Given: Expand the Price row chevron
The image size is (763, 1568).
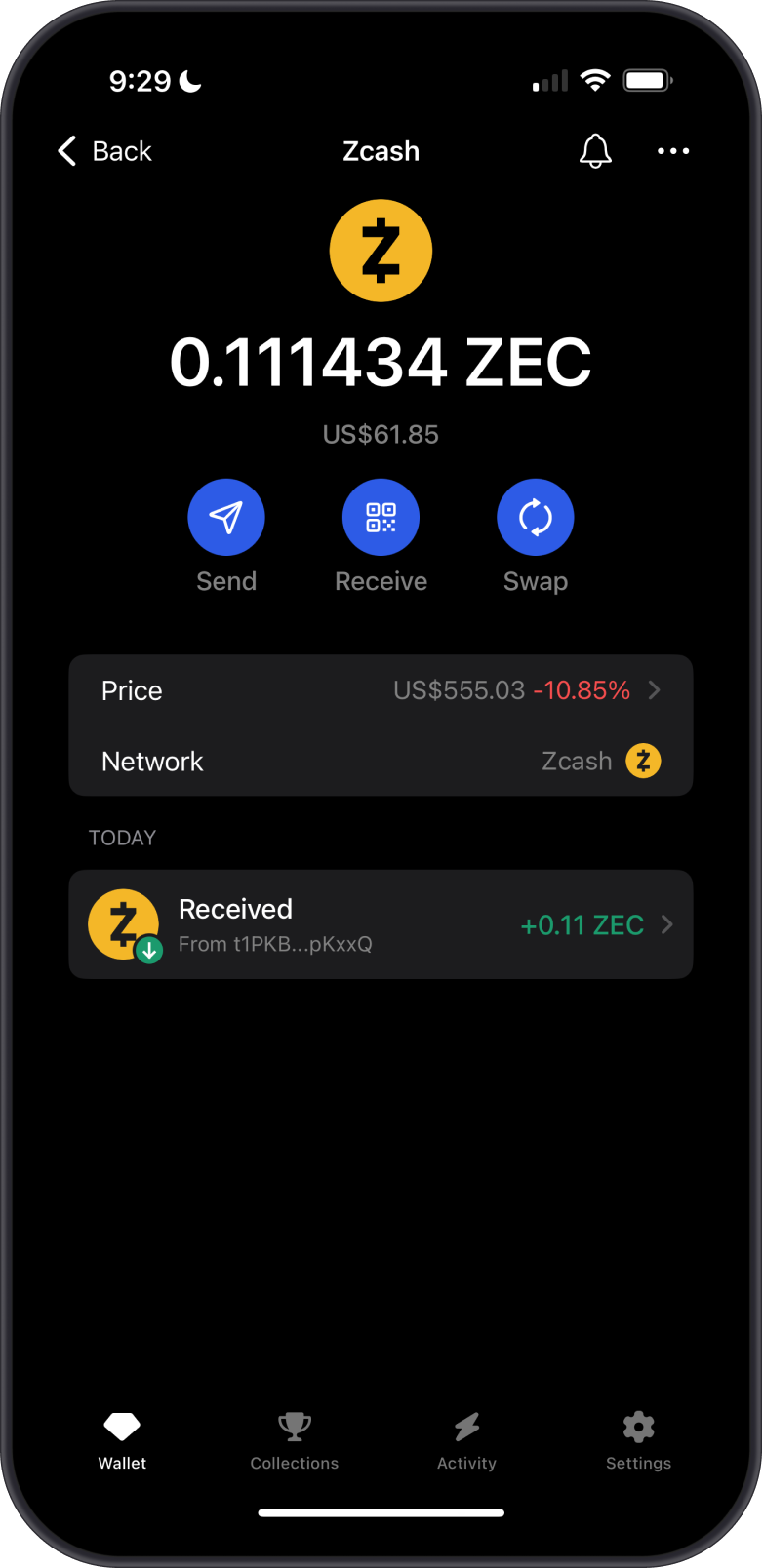Looking at the screenshot, I should pos(656,690).
